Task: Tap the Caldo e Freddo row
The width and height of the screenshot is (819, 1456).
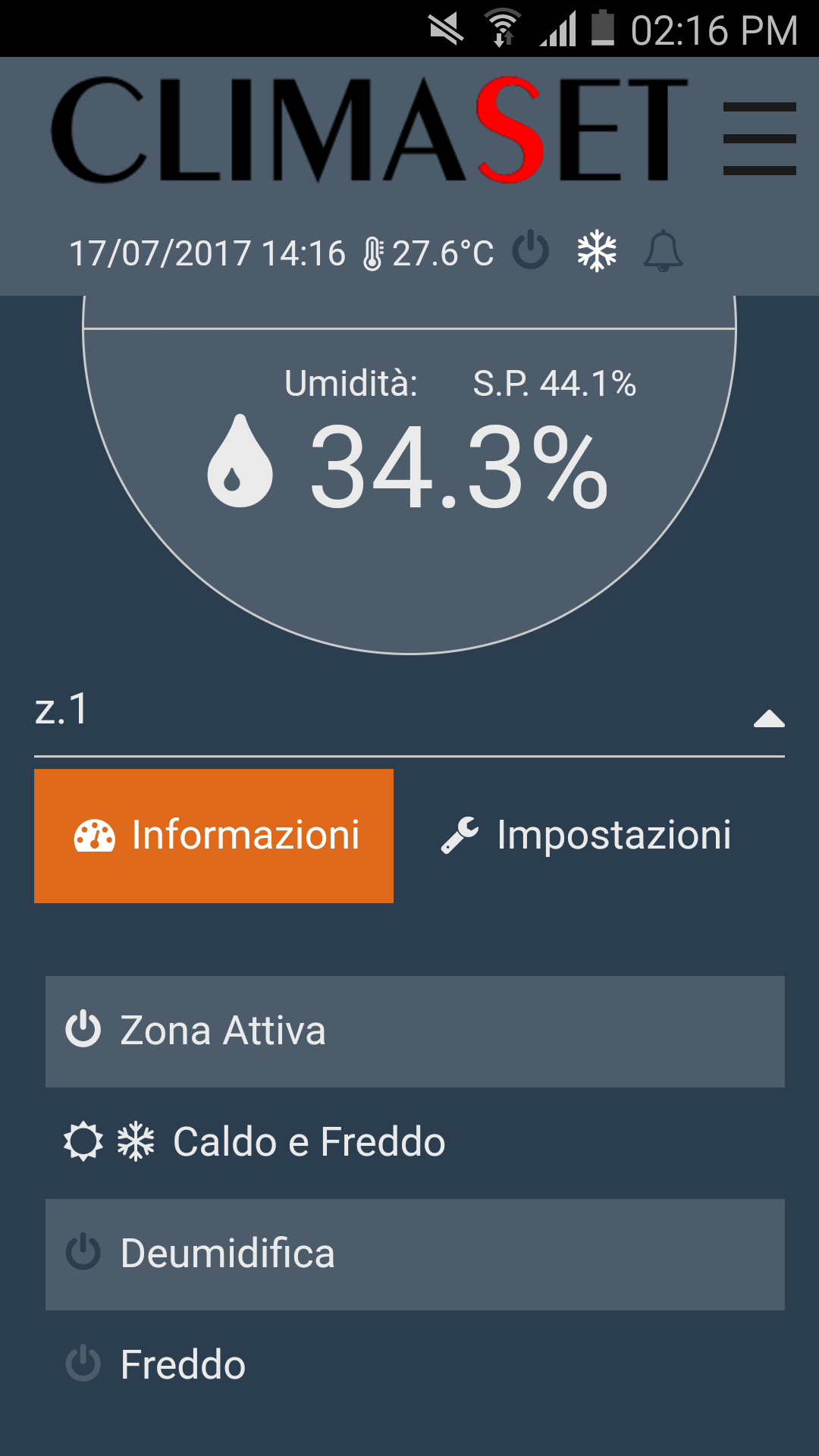Action: (415, 1143)
